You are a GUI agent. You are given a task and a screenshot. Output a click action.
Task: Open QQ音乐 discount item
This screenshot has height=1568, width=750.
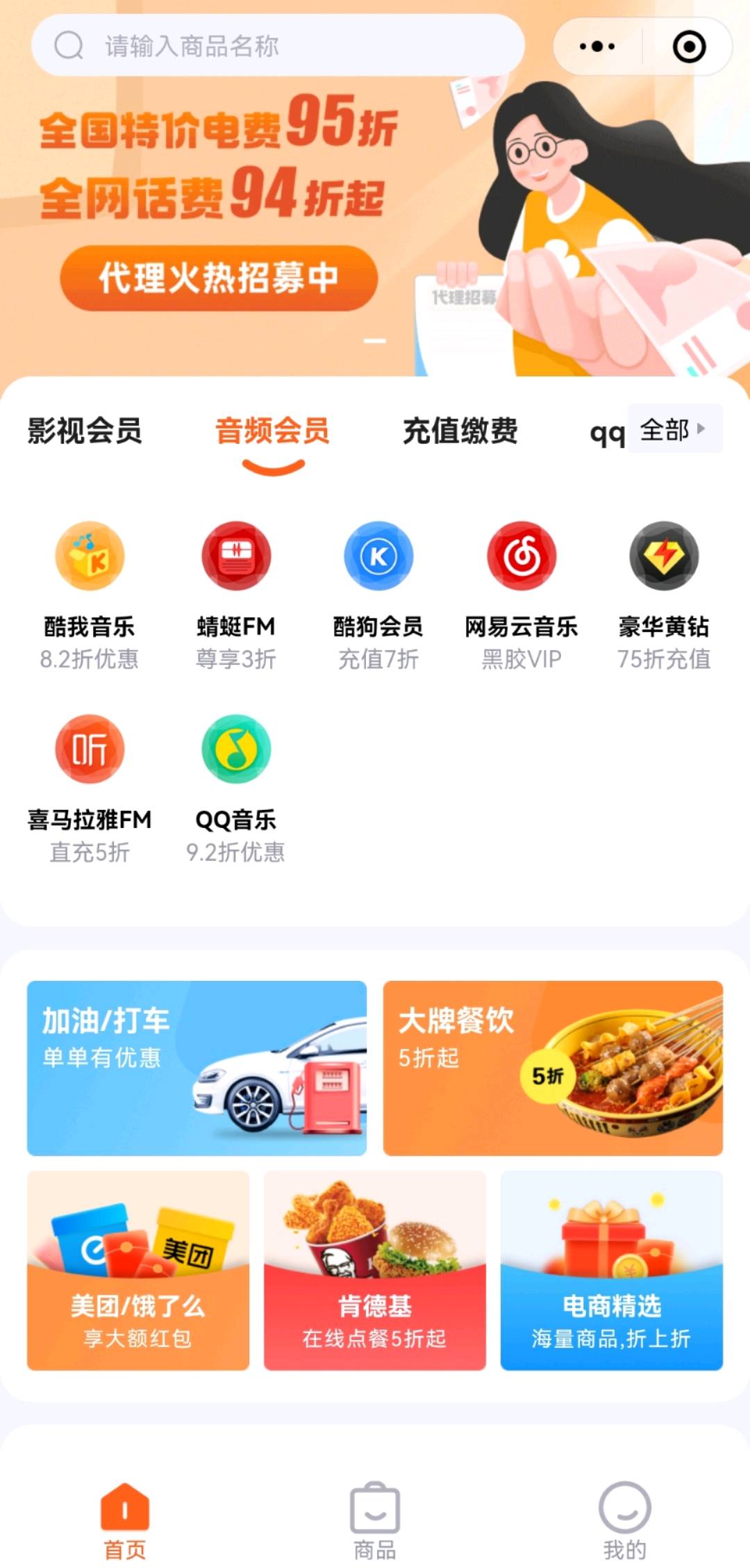[x=236, y=787]
